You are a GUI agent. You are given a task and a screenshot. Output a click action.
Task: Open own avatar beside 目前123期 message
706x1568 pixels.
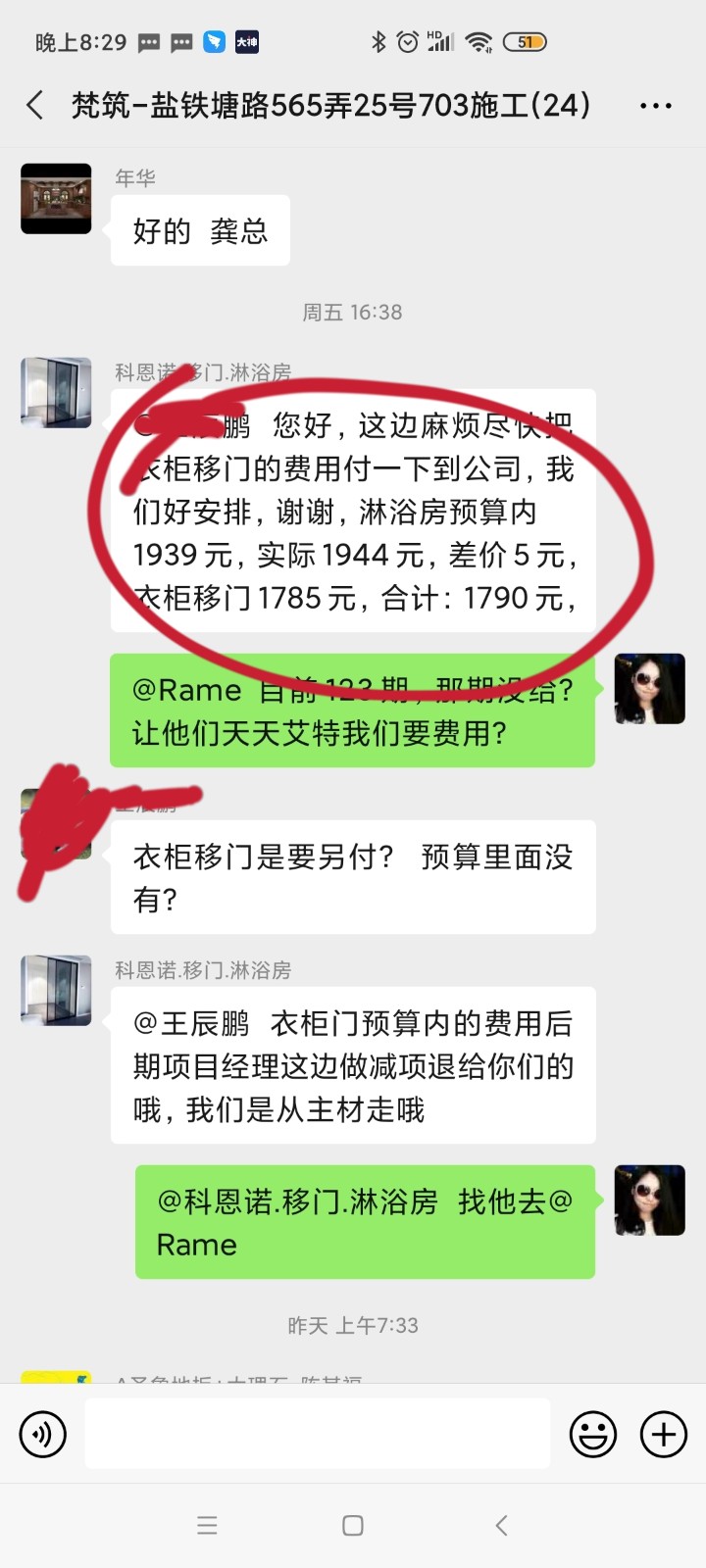(649, 689)
